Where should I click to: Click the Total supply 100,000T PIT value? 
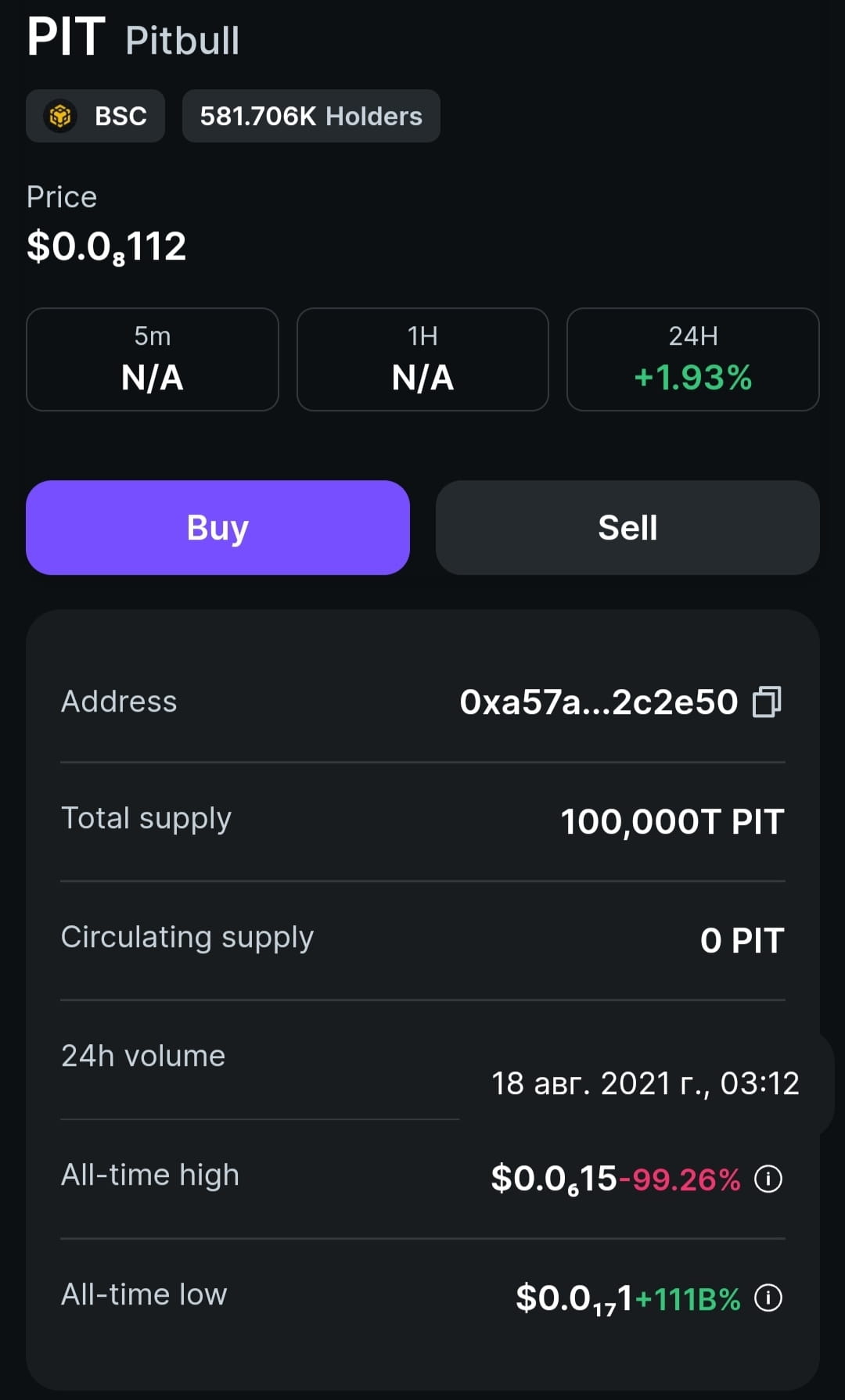click(672, 821)
